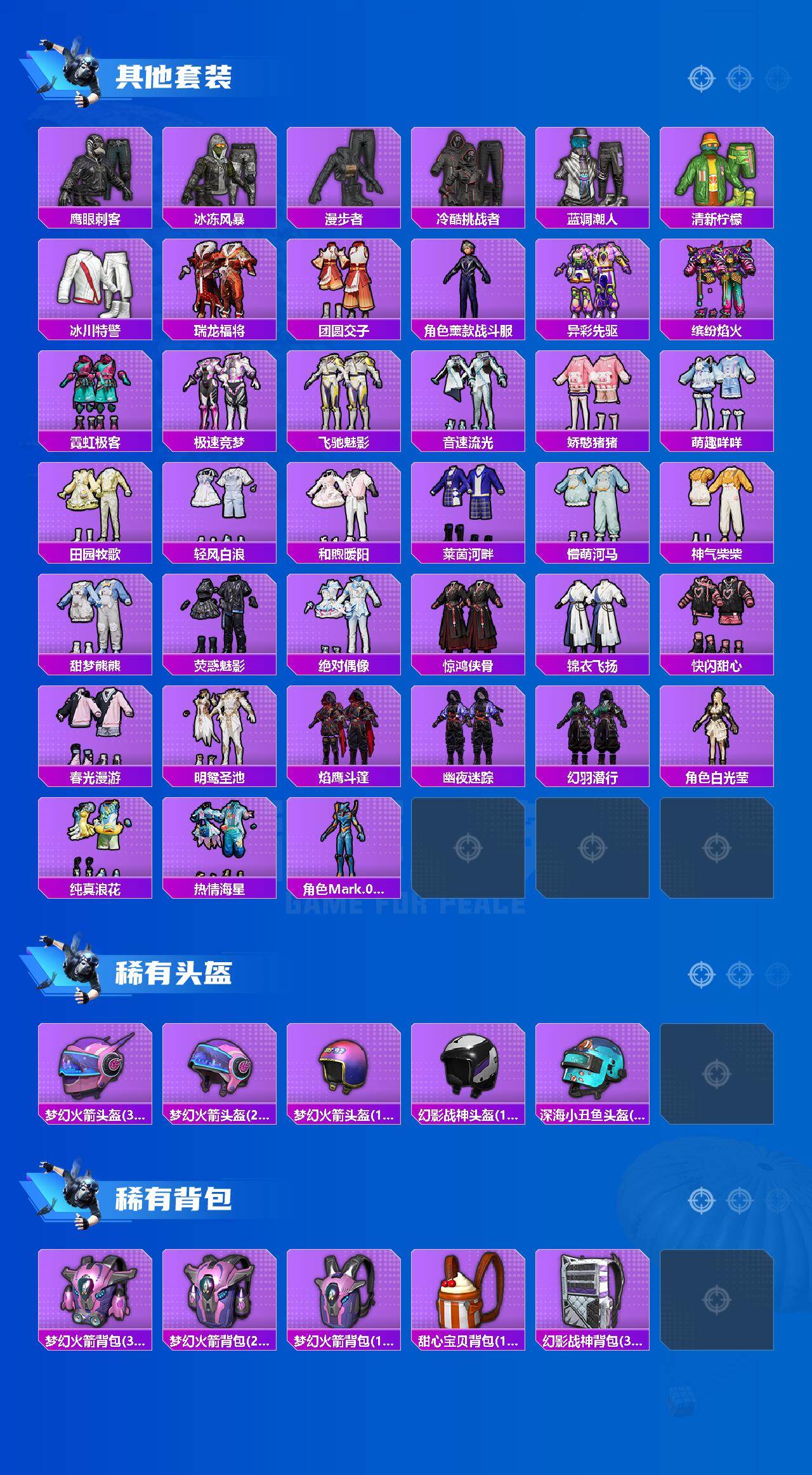Click the crosshair icon in the empty helmet slot
Viewport: 812px width, 1475px height.
click(x=719, y=1075)
